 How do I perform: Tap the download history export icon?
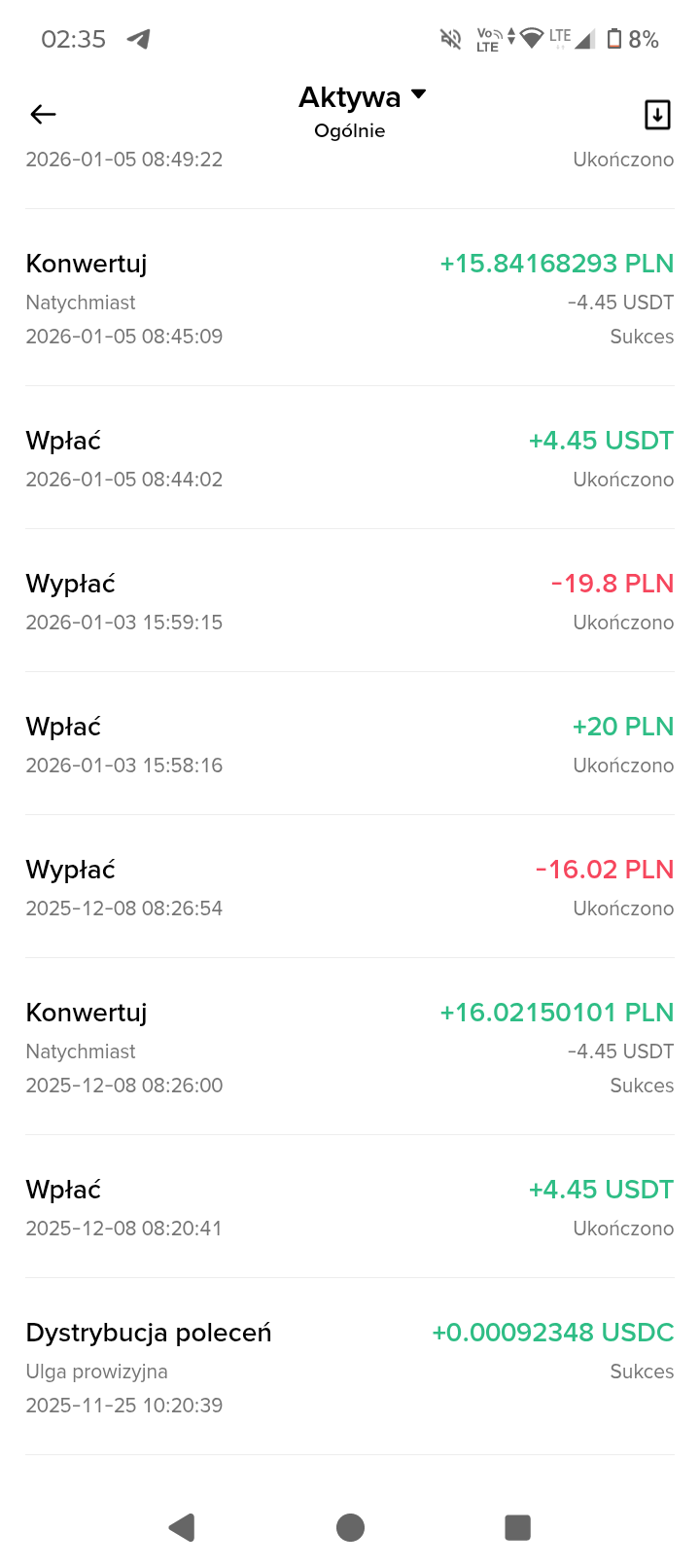point(657,115)
